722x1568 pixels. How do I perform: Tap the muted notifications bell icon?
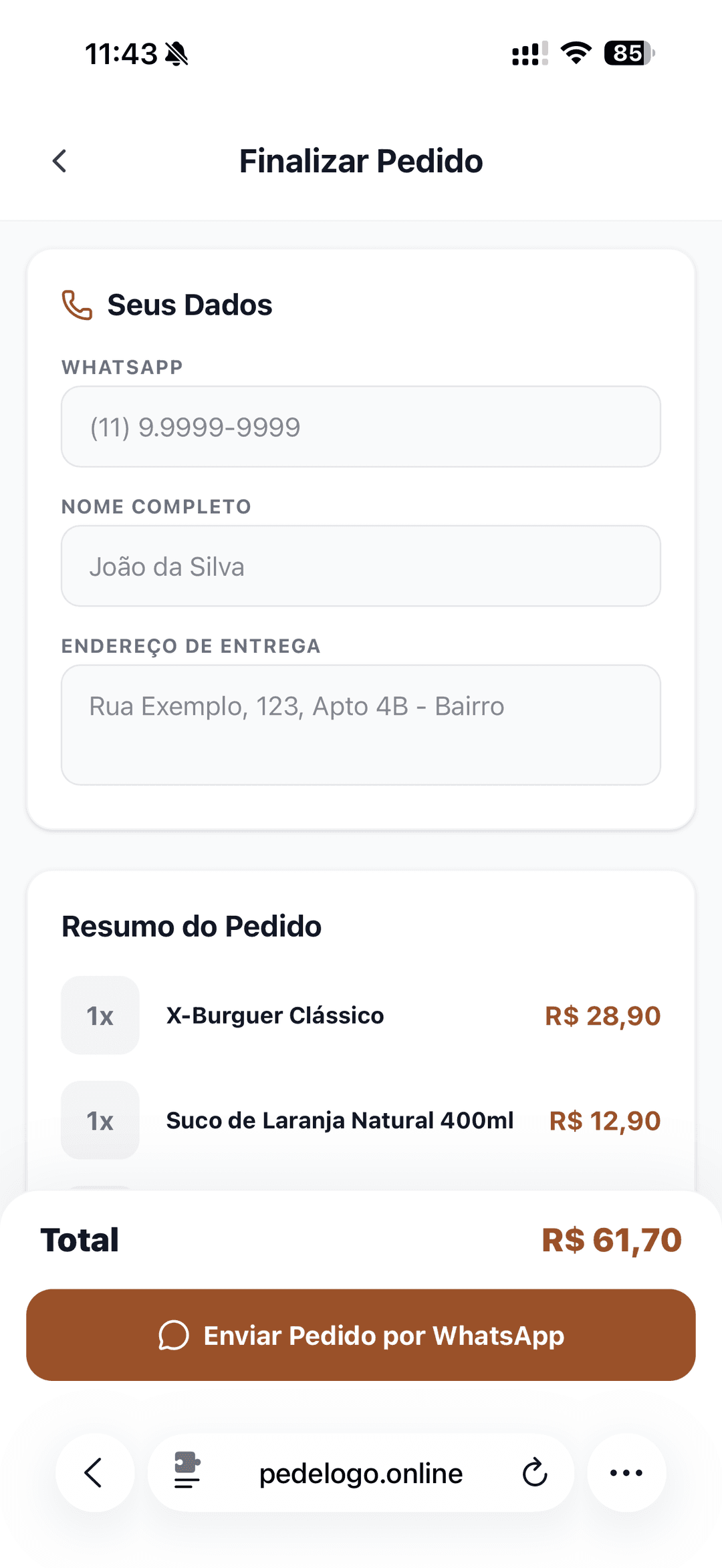click(176, 54)
